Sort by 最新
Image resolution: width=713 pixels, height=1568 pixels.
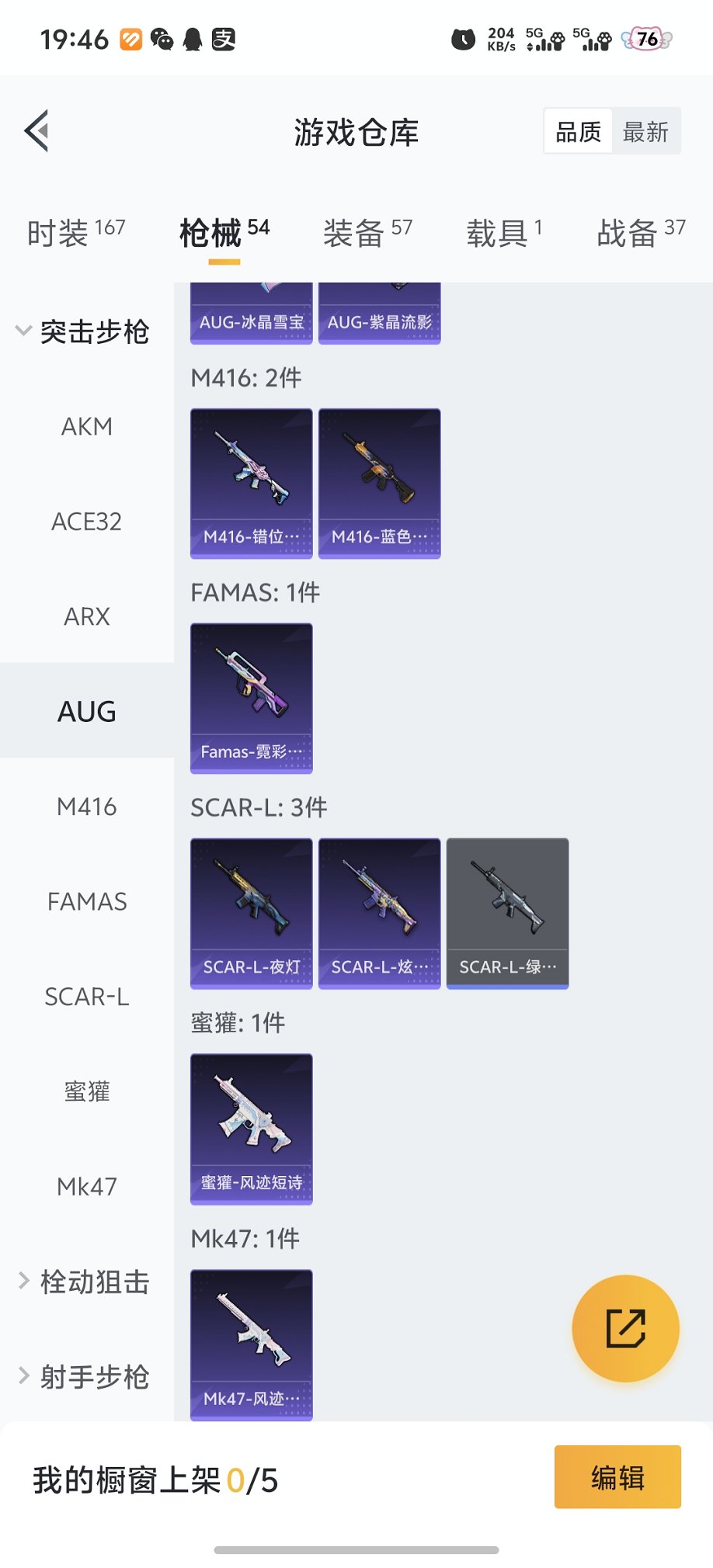click(x=645, y=132)
